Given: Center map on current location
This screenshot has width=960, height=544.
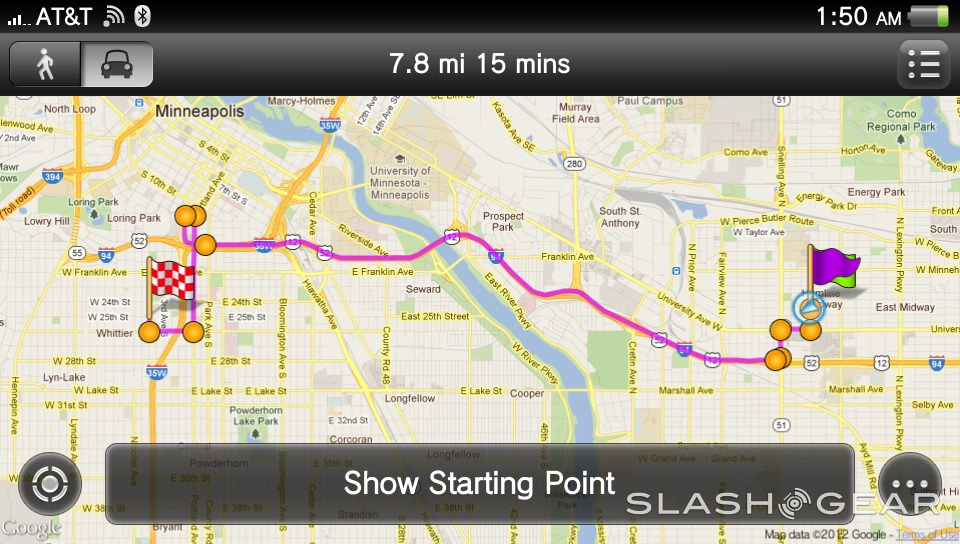Looking at the screenshot, I should [x=48, y=485].
